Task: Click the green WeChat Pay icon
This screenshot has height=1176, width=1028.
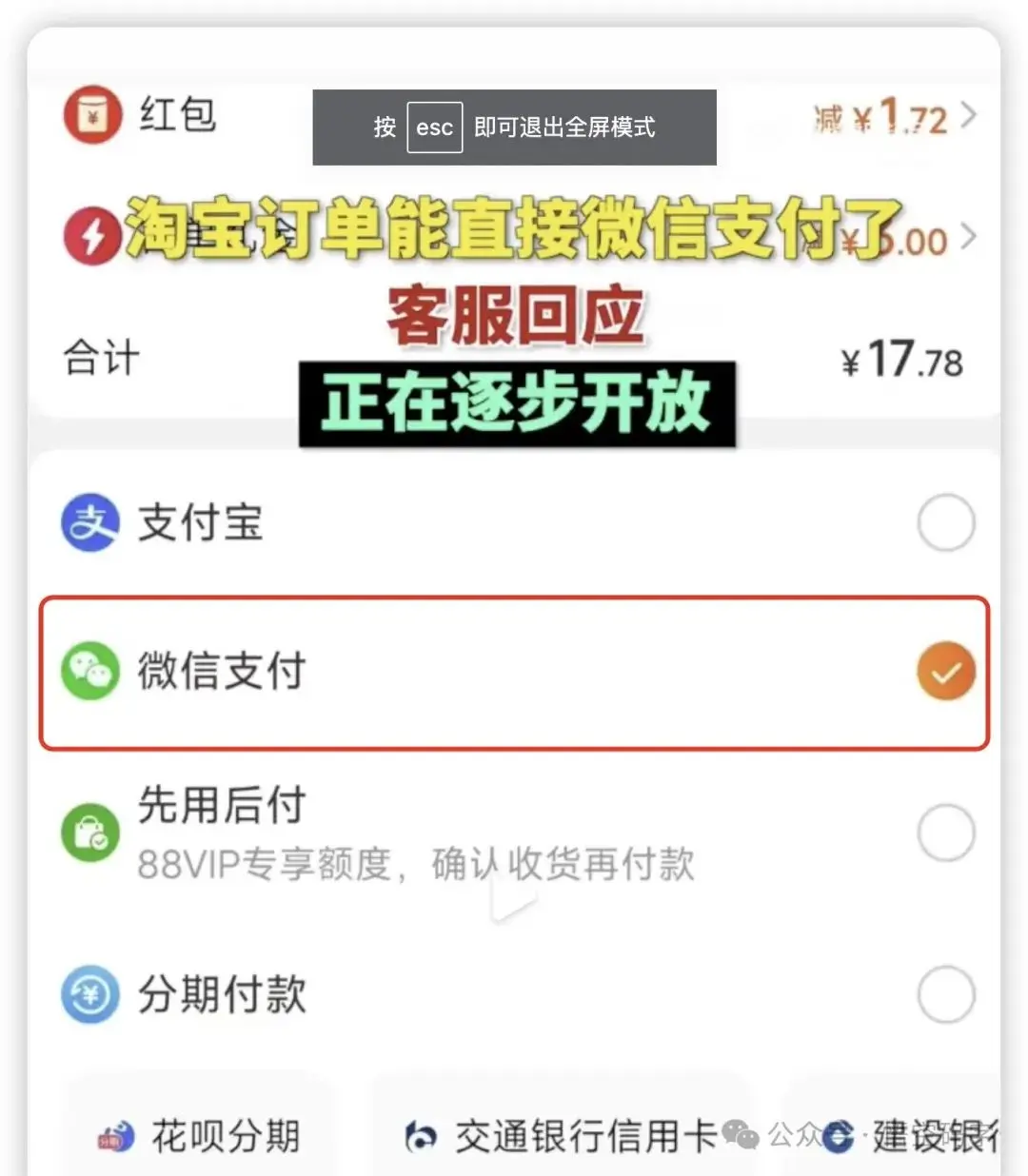Action: click(89, 671)
